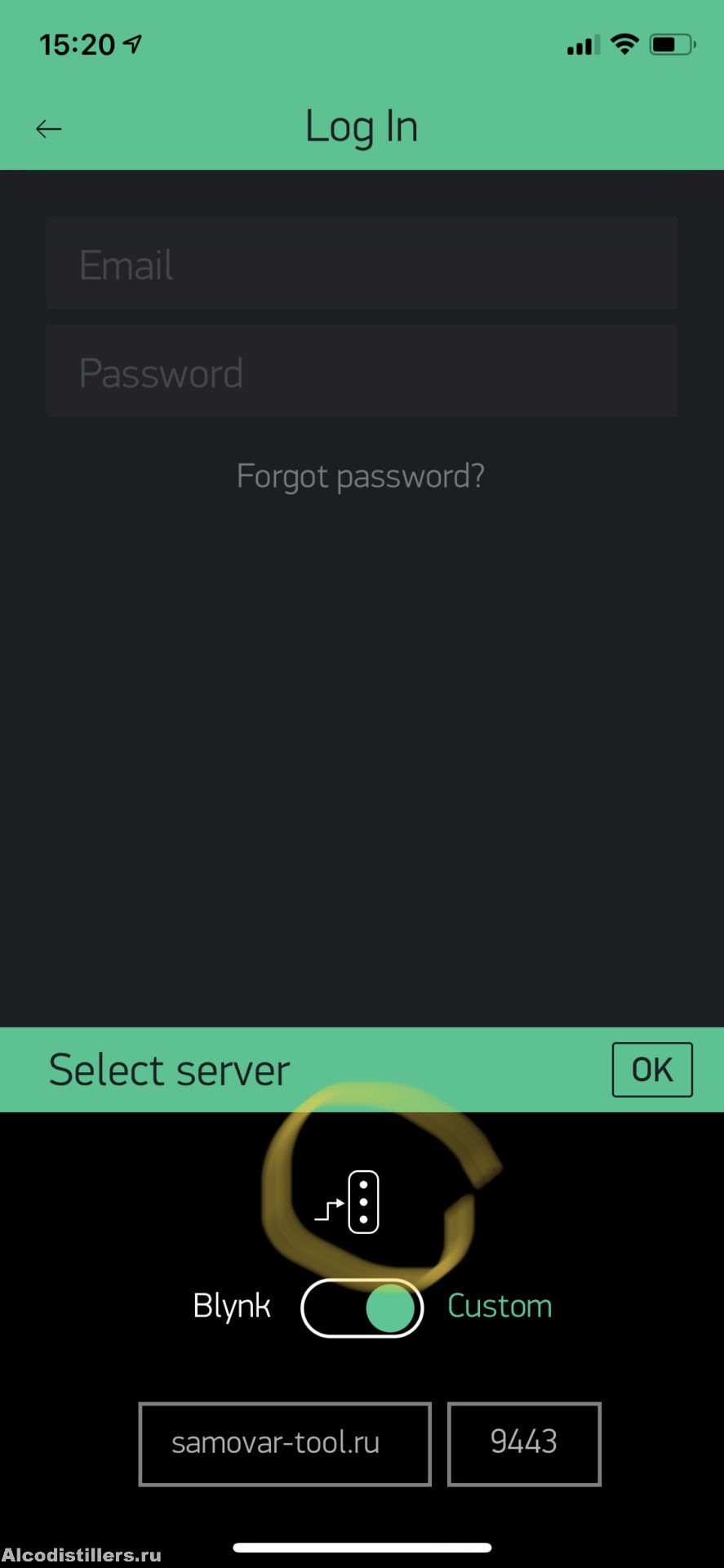
Task: Confirm server selection with OK
Action: tap(652, 1069)
